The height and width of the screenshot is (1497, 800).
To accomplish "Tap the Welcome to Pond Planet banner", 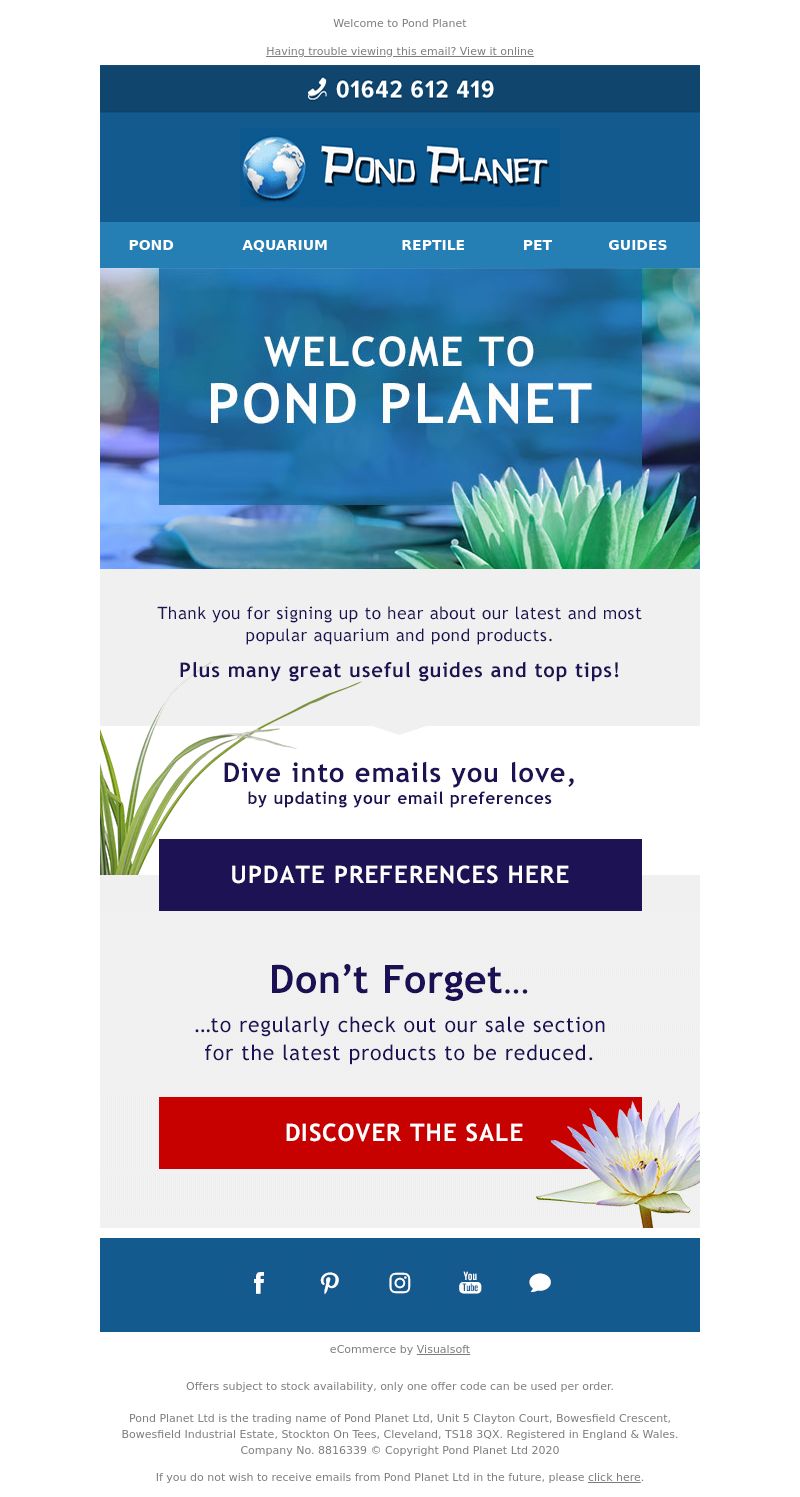I will [400, 418].
